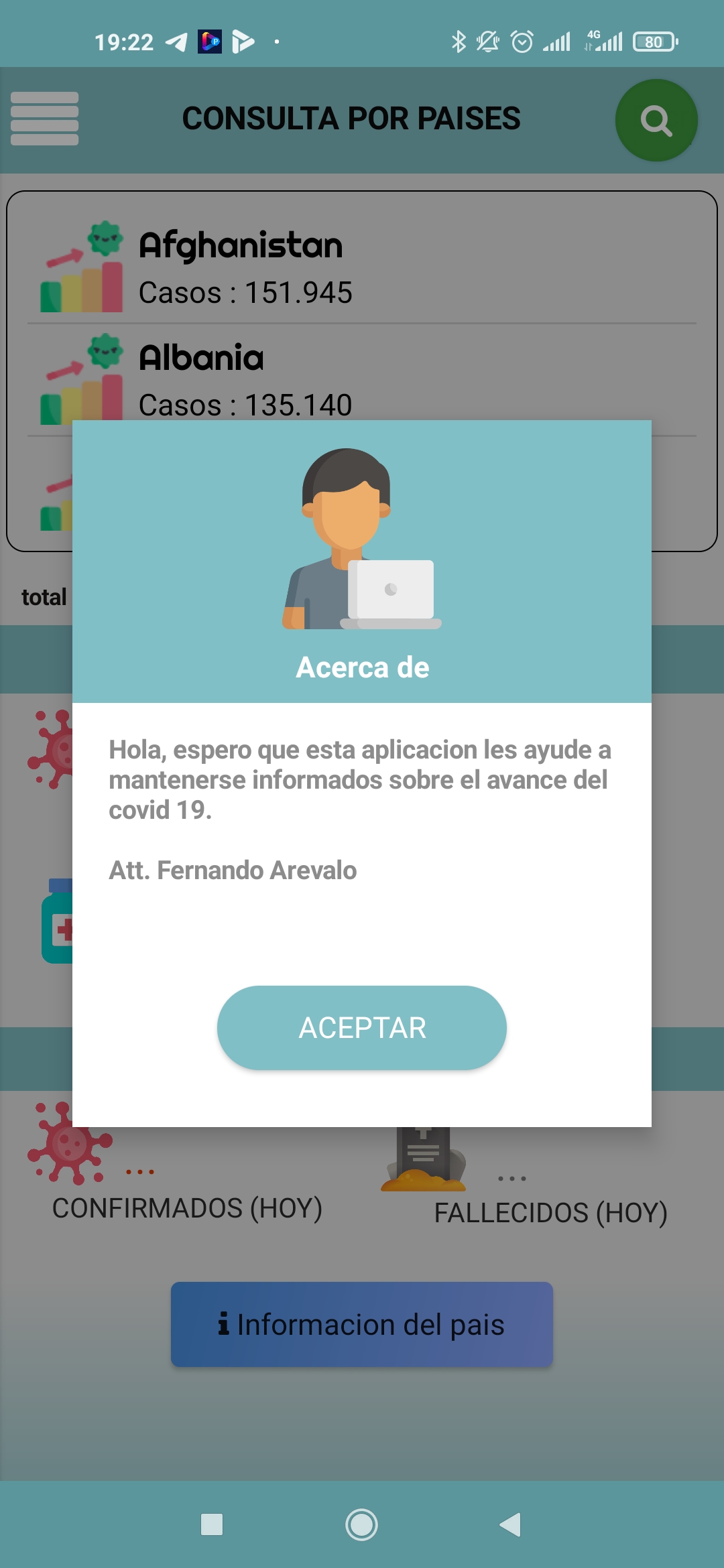This screenshot has width=724, height=1568.
Task: Tap the medicine bottle icon
Action: 60,925
